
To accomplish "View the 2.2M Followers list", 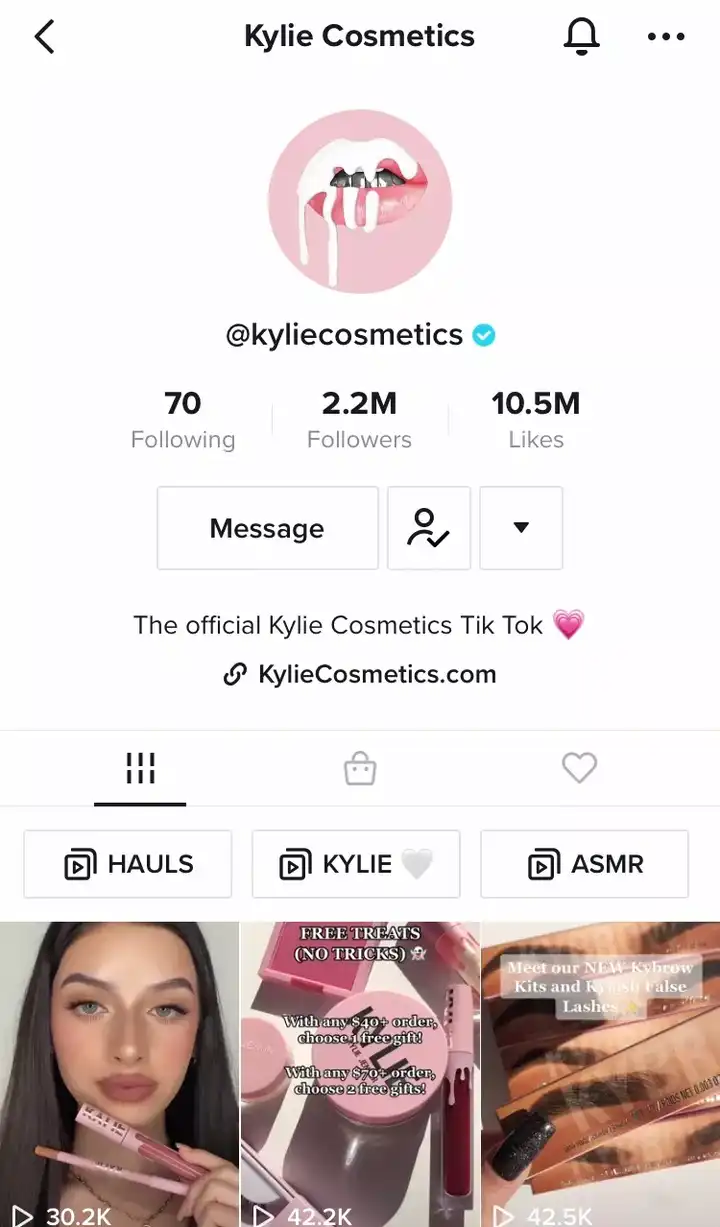I will pos(359,420).
